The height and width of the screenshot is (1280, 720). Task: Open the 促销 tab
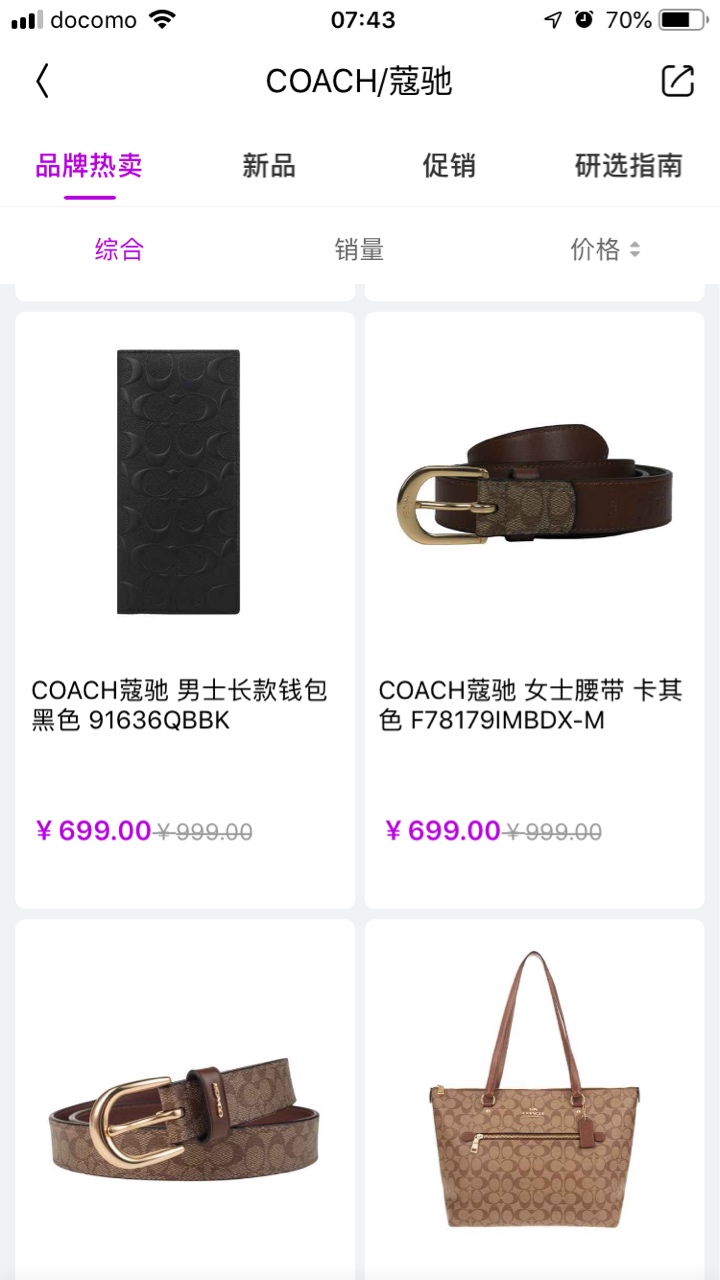[x=448, y=166]
